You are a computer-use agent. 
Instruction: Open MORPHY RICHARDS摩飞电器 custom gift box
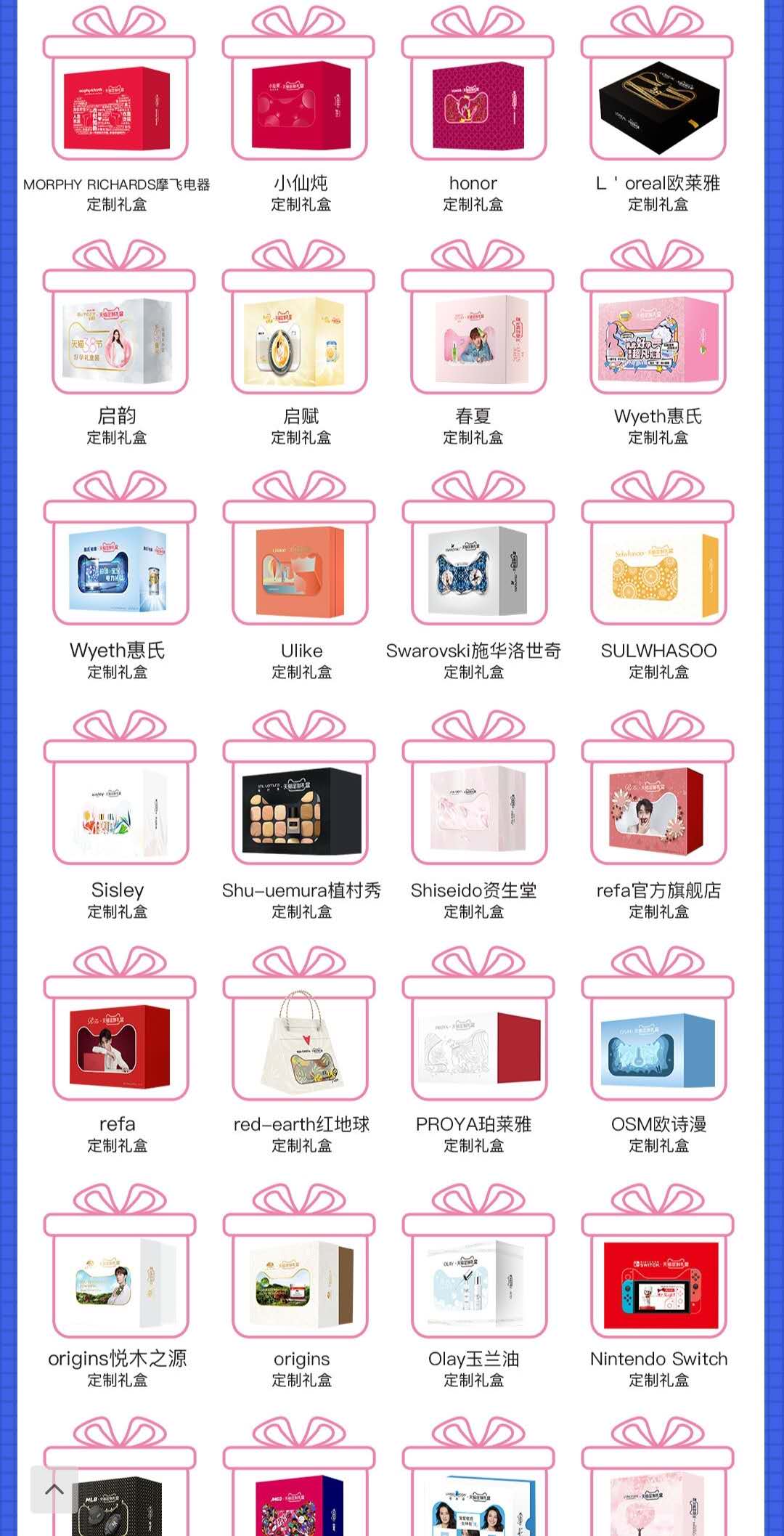point(119,109)
